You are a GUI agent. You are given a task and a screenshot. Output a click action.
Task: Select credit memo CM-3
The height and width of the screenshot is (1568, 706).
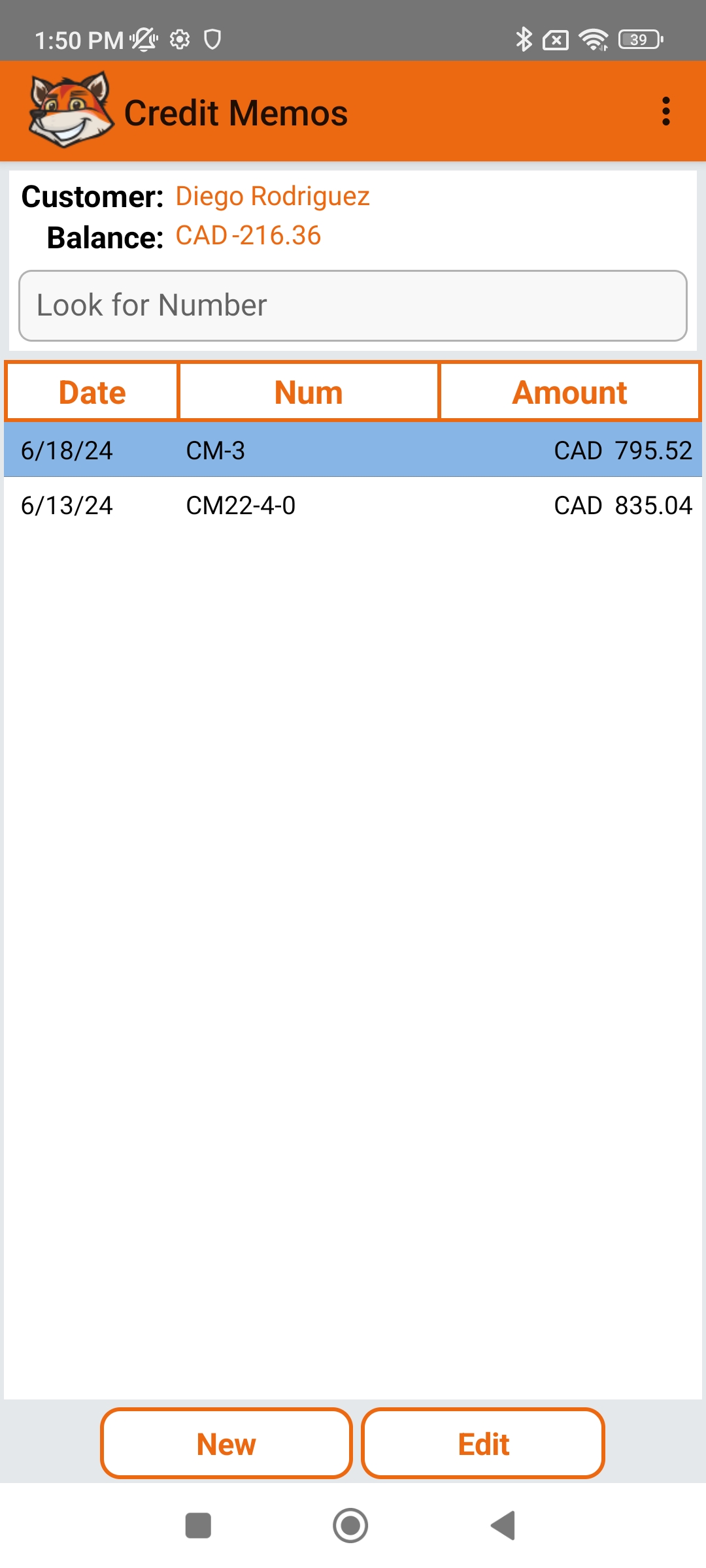click(x=353, y=450)
